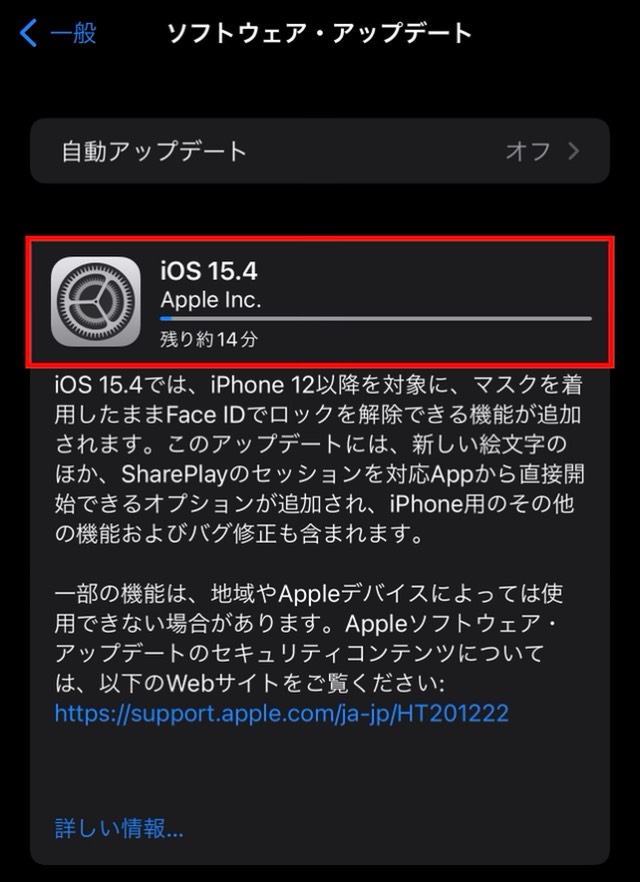
Task: Open the 自動アップデート row
Action: 319,151
